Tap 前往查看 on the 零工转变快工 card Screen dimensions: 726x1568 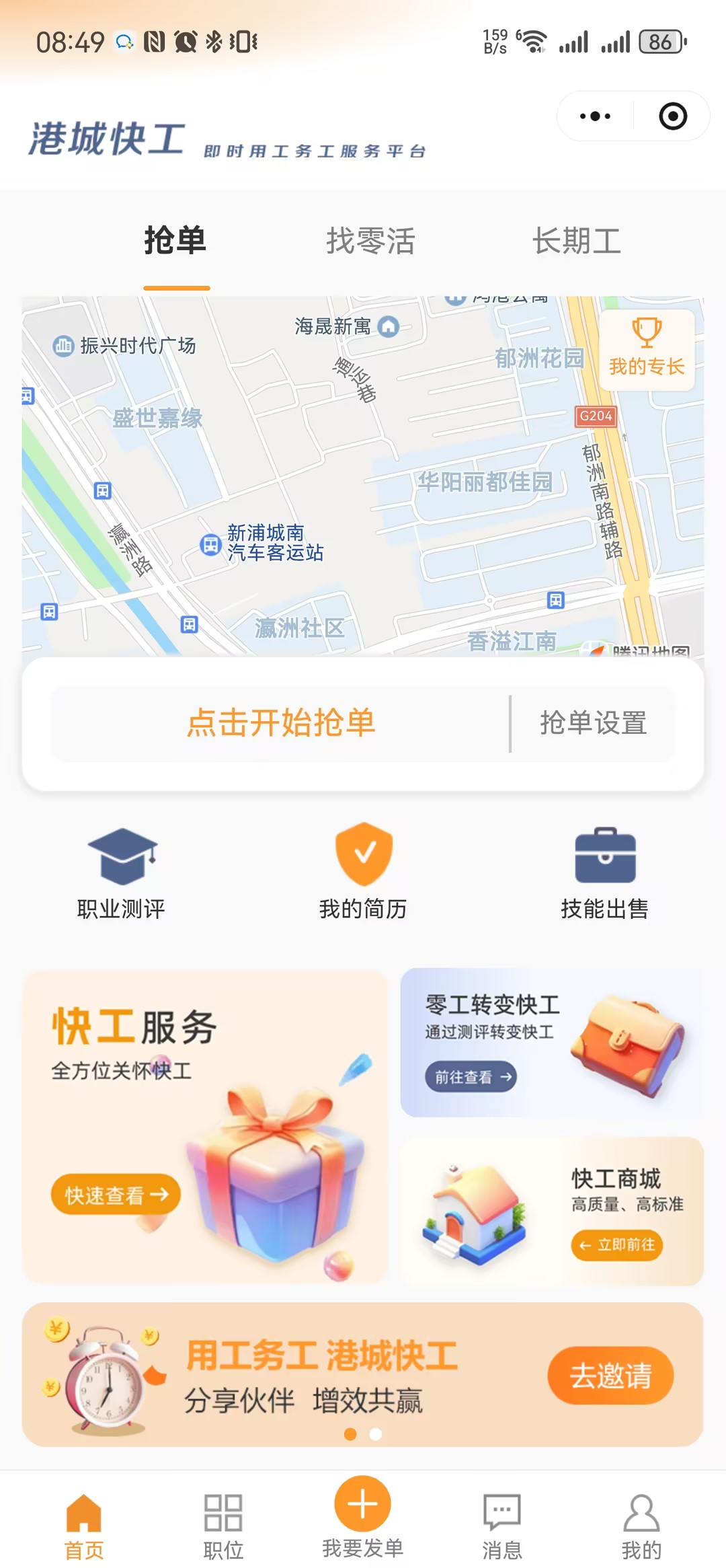tap(471, 1077)
